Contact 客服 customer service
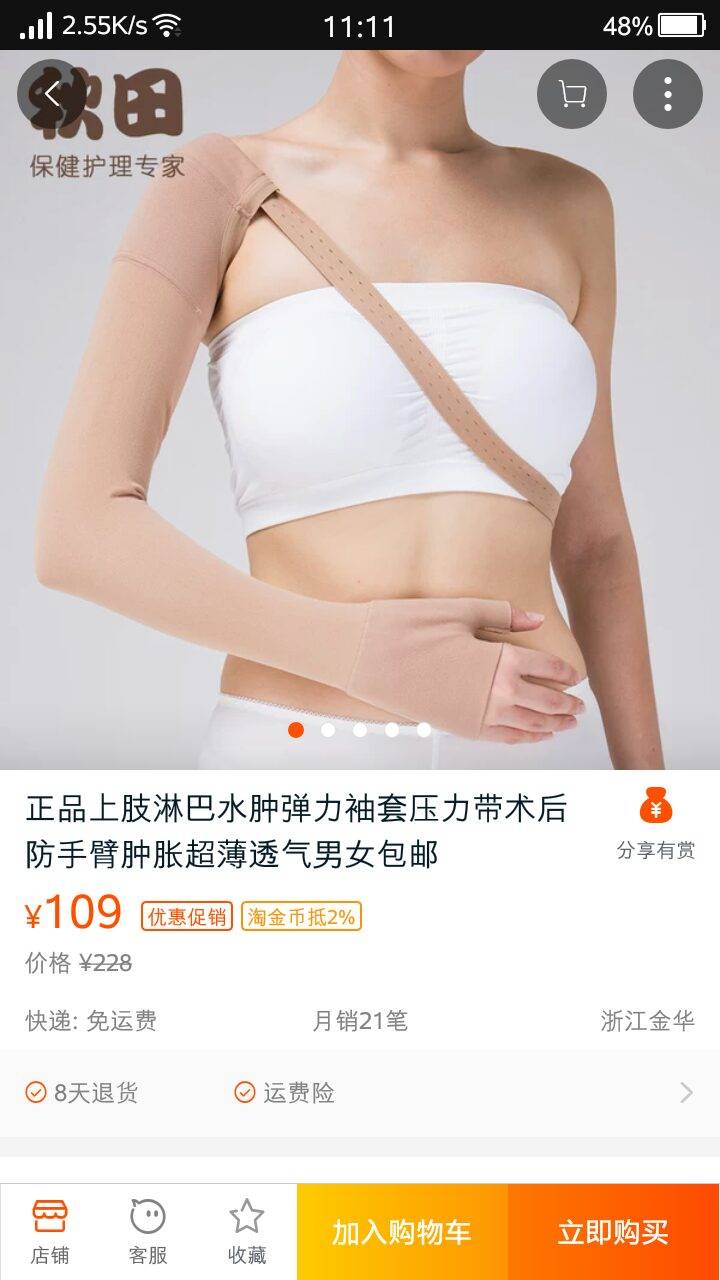This screenshot has height=1280, width=720. click(148, 1232)
